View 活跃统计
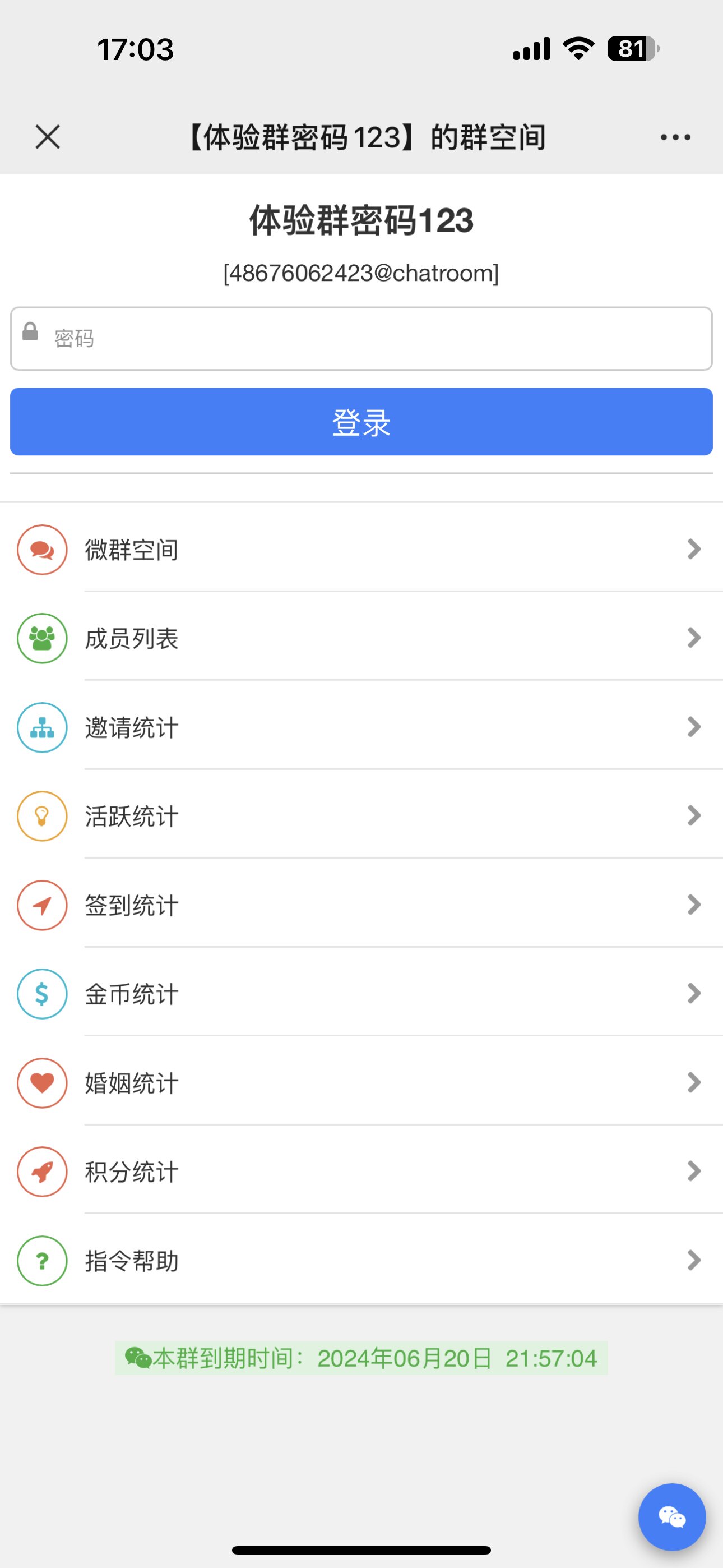This screenshot has width=723, height=1568. tap(361, 815)
